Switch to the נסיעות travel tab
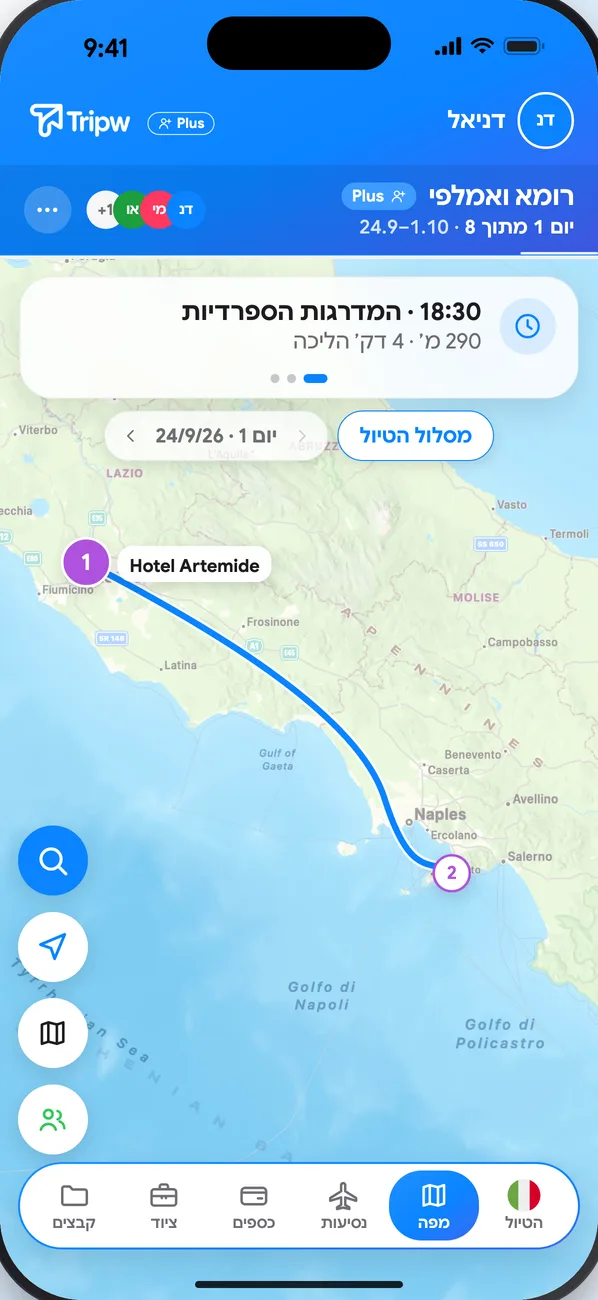This screenshot has width=598, height=1300. coord(344,1206)
